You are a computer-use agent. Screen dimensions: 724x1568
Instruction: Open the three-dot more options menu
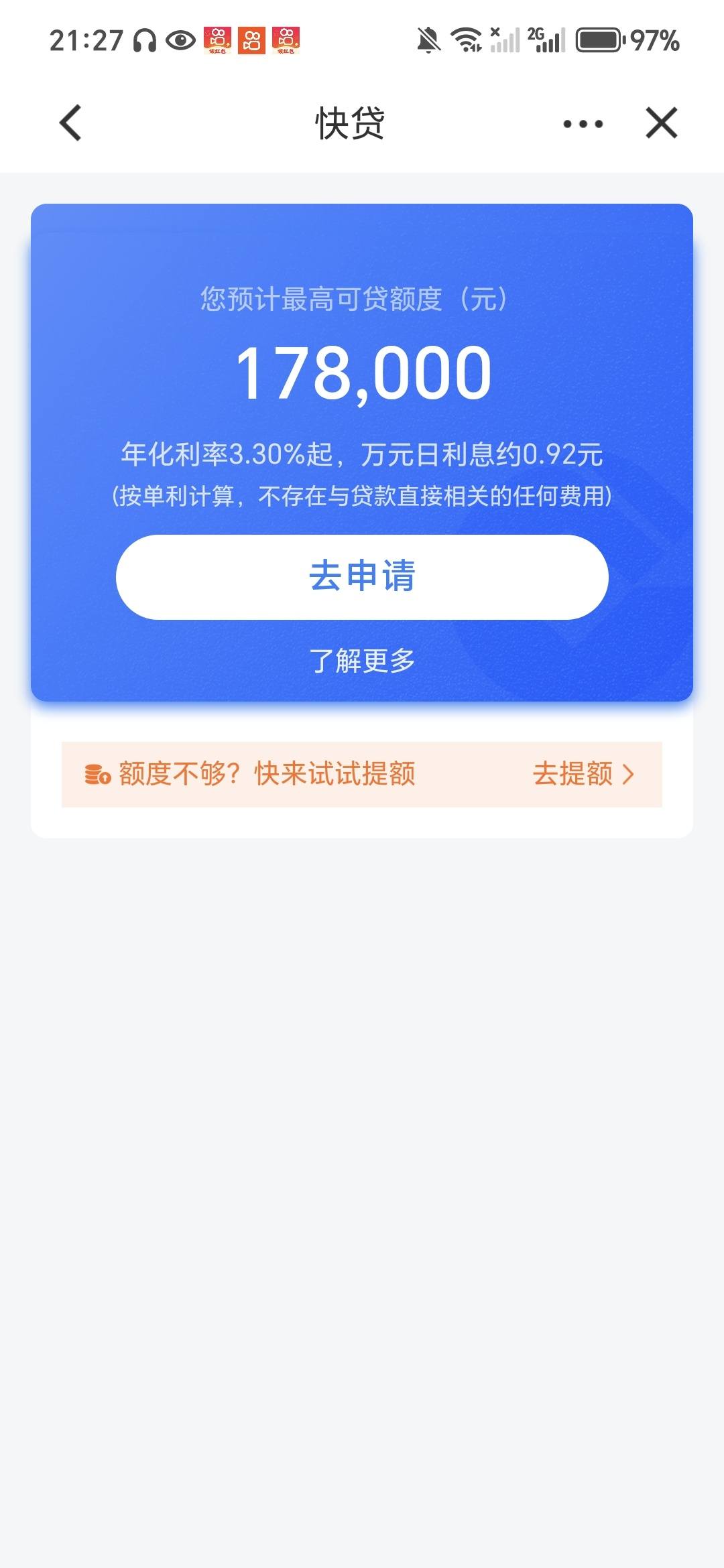click(x=583, y=124)
